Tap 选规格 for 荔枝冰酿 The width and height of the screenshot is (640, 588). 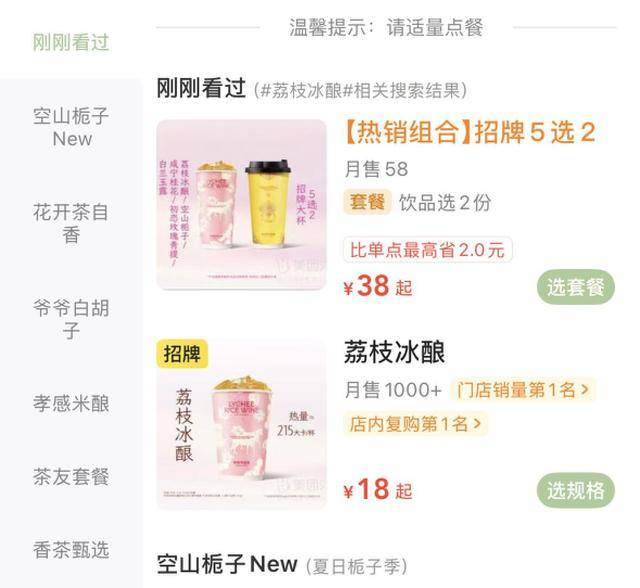tap(576, 490)
